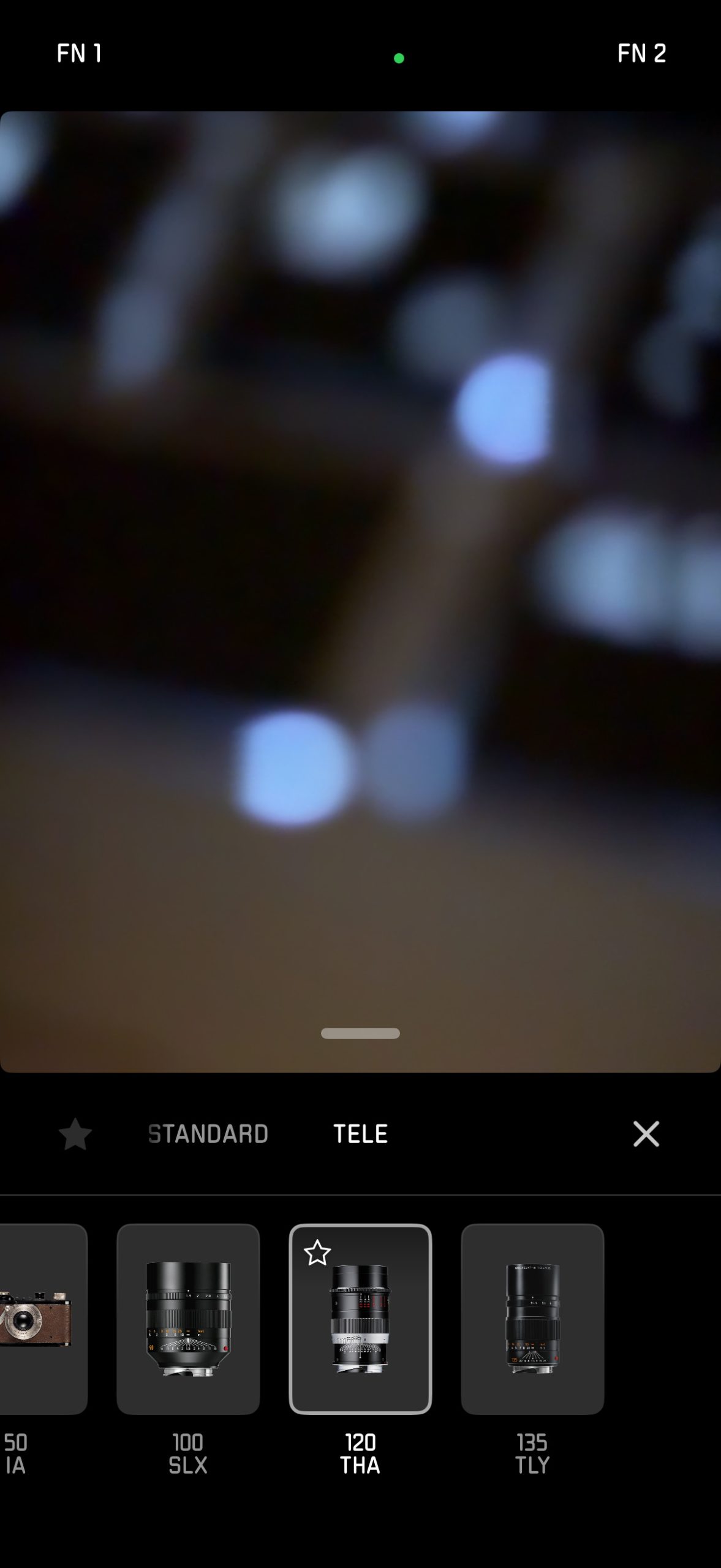
Task: Pick the 135 TLY lens
Action: 532,1319
